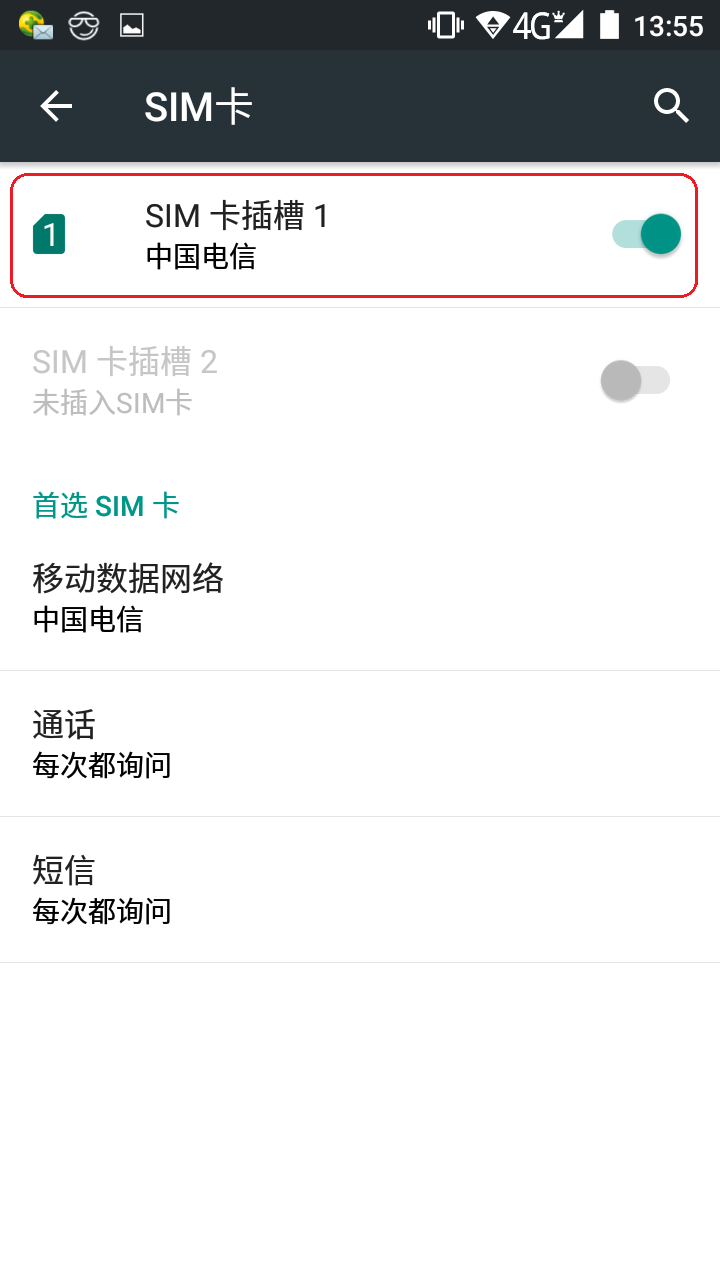Image resolution: width=720 pixels, height=1280 pixels.
Task: Open search in the SIM卡 settings
Action: click(x=671, y=106)
